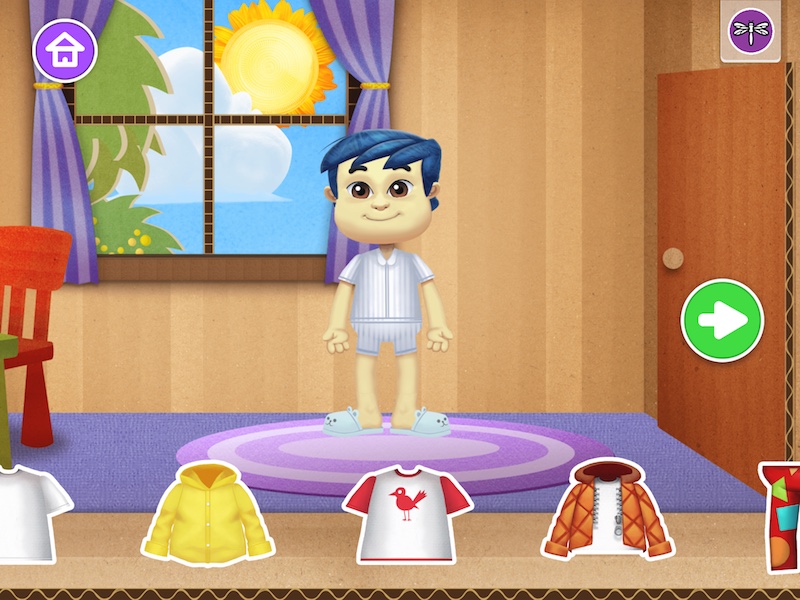
Task: Select the plain white t-shirt
Action: pyautogui.click(x=28, y=514)
